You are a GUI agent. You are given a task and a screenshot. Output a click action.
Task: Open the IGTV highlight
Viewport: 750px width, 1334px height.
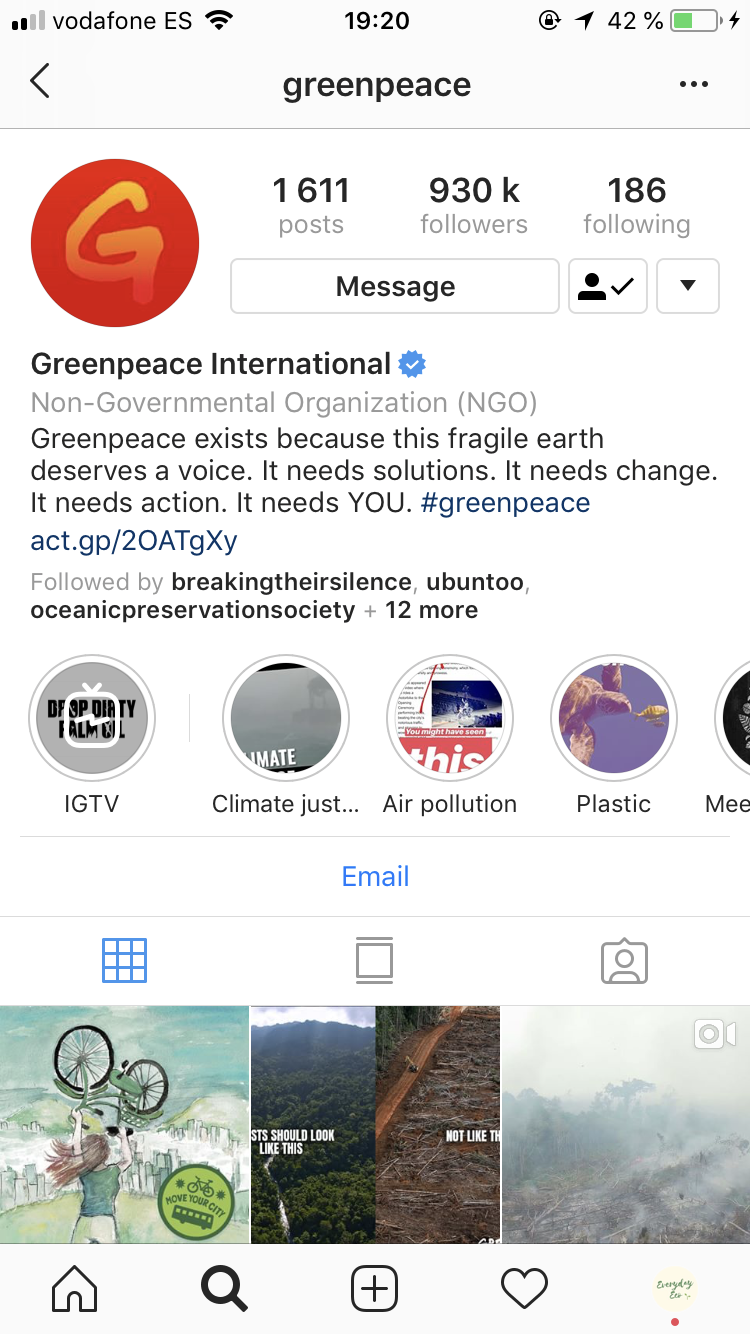pos(92,718)
